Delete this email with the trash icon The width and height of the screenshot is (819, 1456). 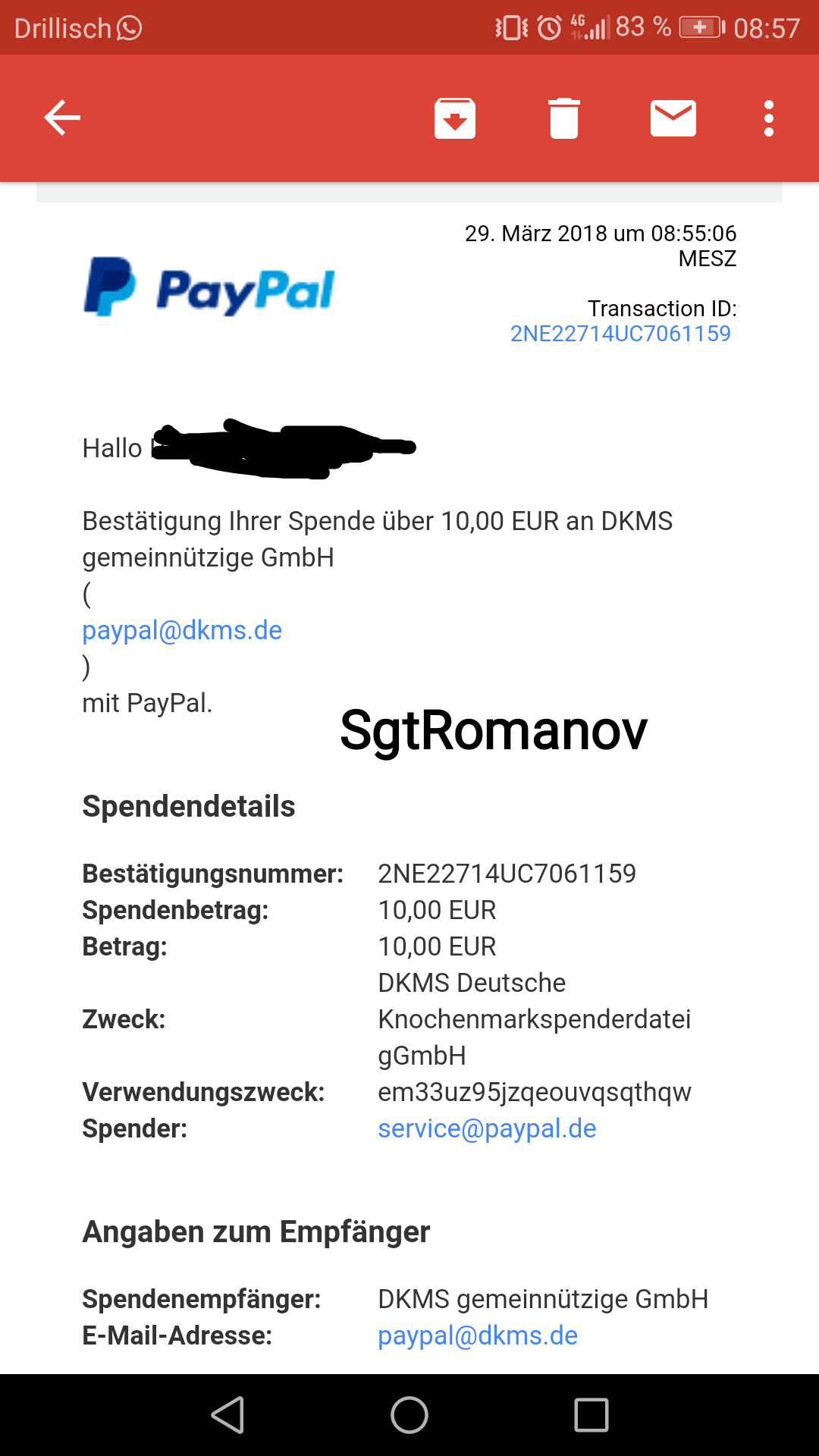coord(564,118)
